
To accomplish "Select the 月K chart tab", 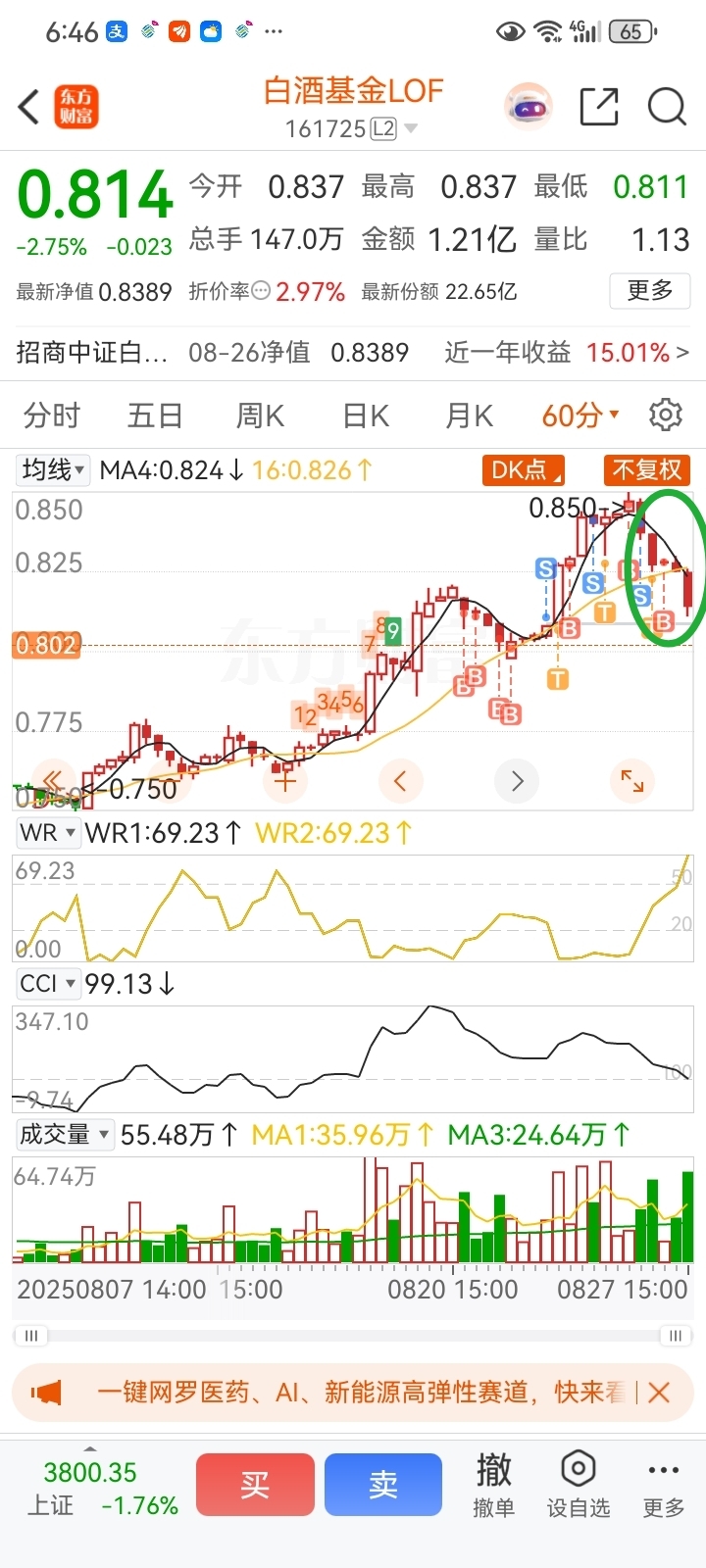I will point(469,416).
